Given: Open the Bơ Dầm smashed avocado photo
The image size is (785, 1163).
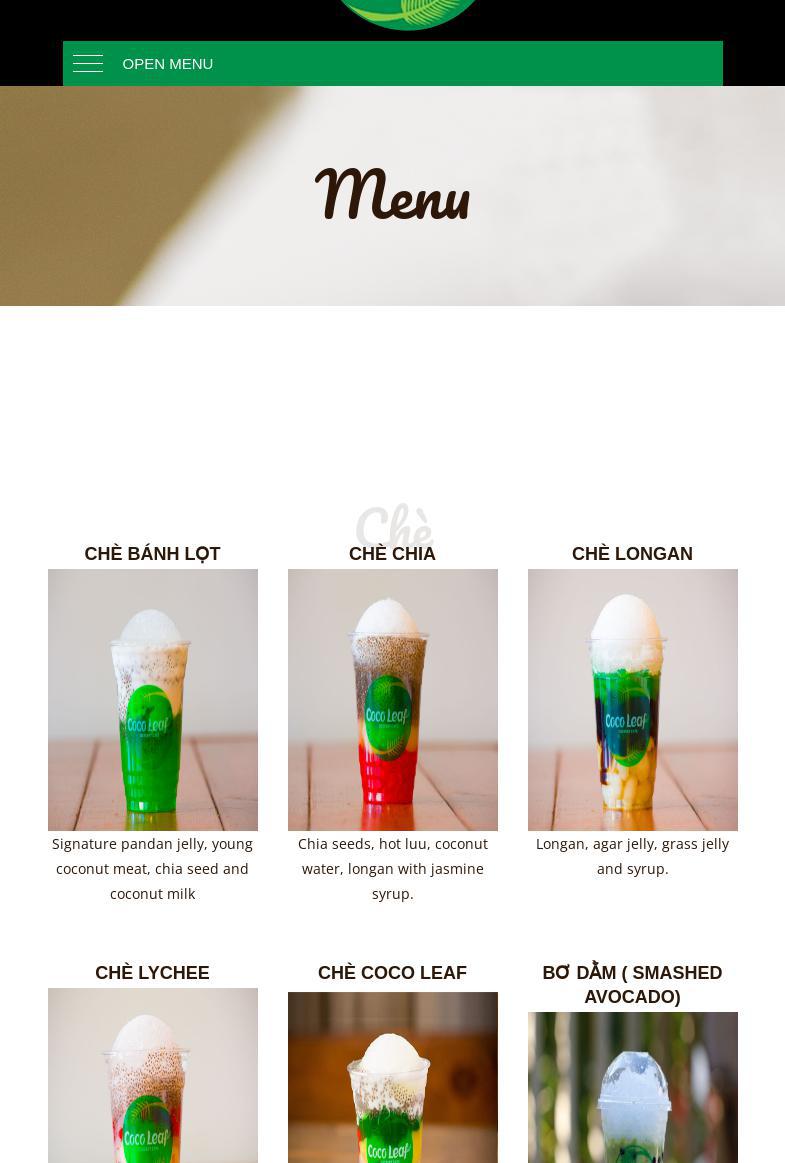Looking at the screenshot, I should pyautogui.click(x=633, y=1087).
